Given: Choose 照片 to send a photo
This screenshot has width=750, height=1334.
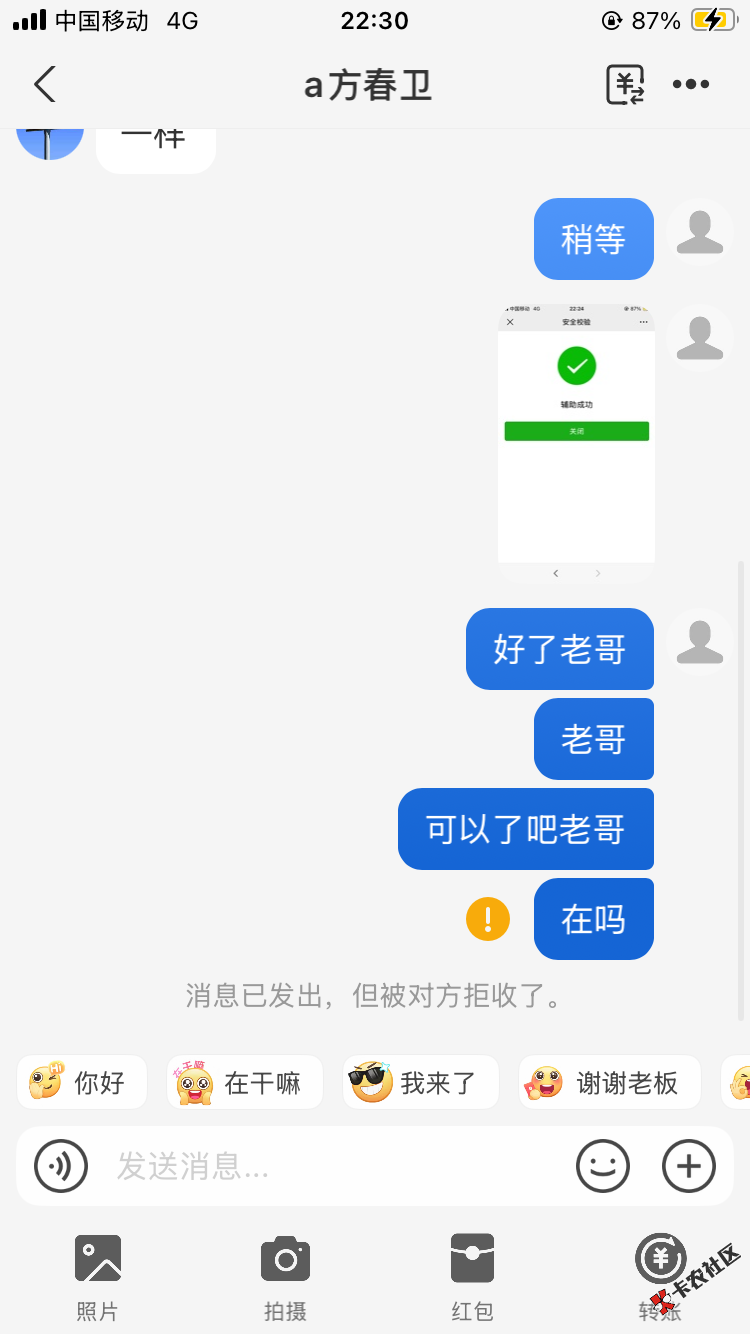Looking at the screenshot, I should click(97, 1276).
